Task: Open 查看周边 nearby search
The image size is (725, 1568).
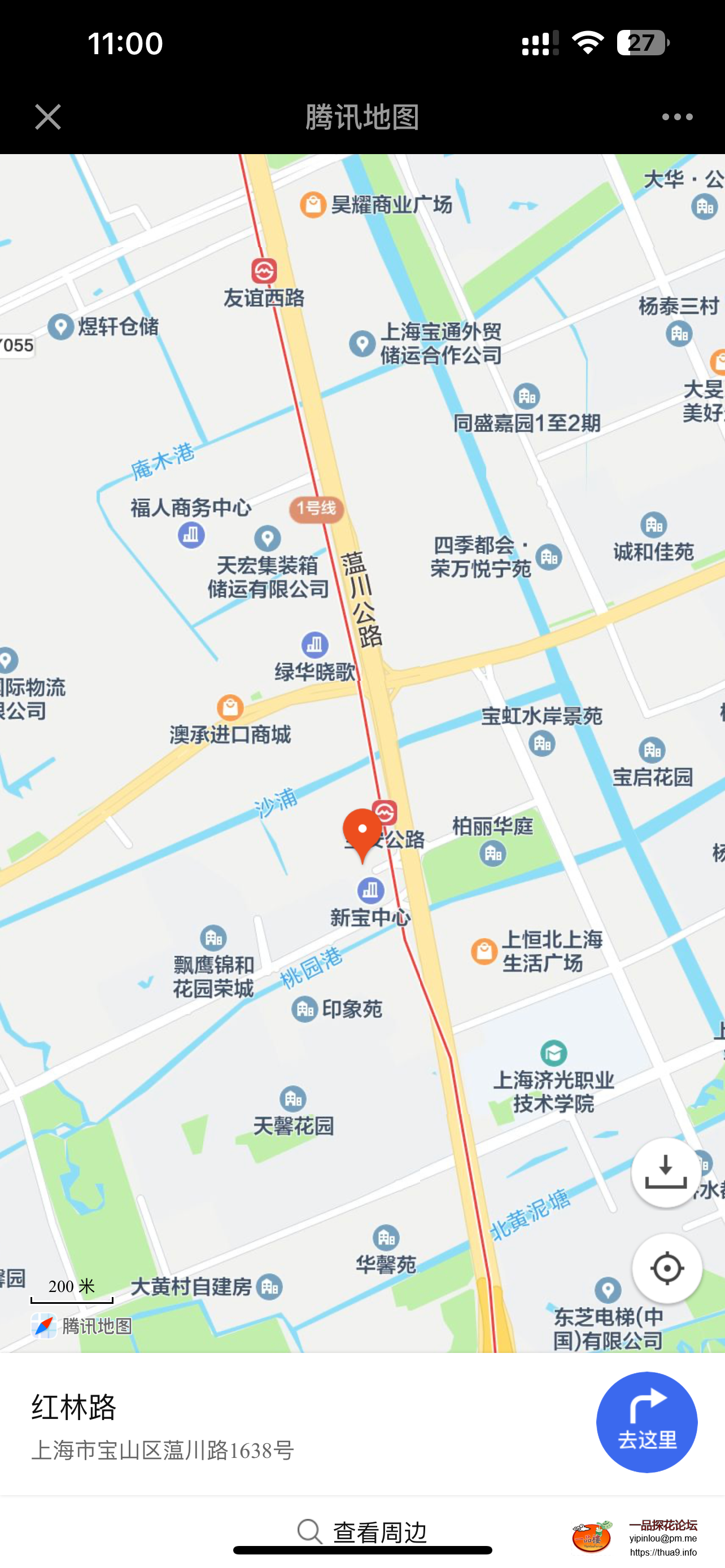Action: coord(363,1531)
